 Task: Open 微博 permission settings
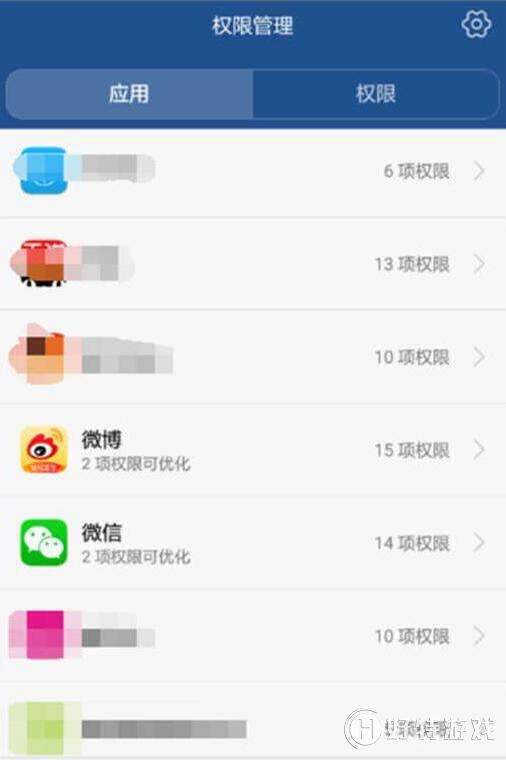pos(253,450)
